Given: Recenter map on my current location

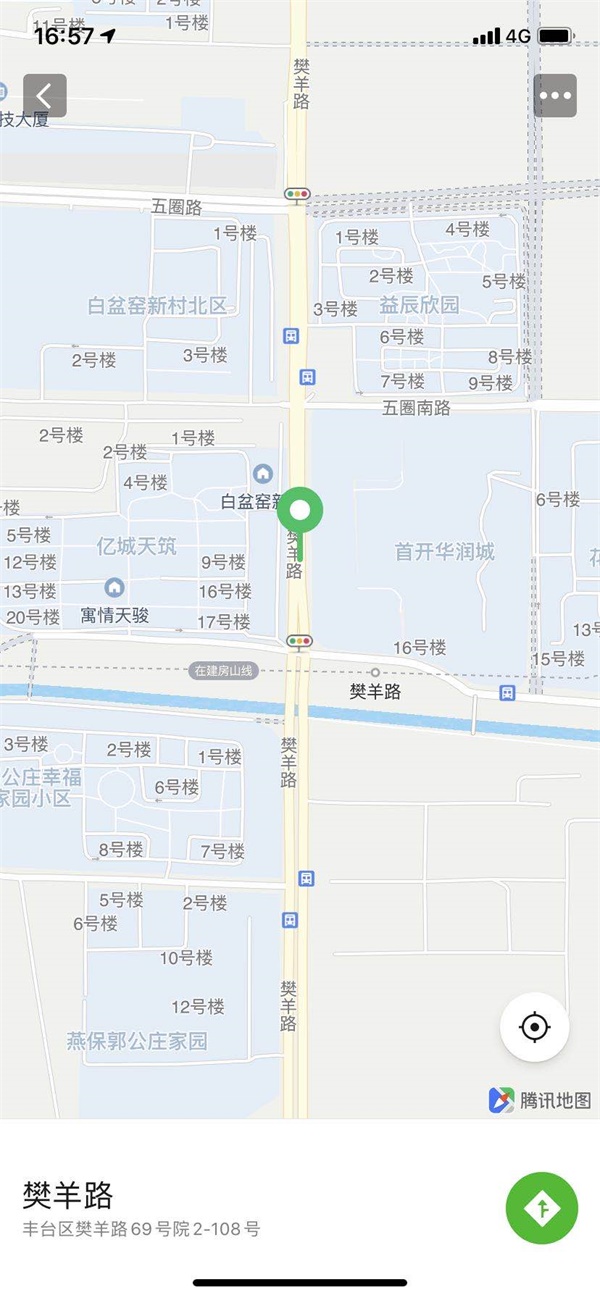Looking at the screenshot, I should 535,1027.
